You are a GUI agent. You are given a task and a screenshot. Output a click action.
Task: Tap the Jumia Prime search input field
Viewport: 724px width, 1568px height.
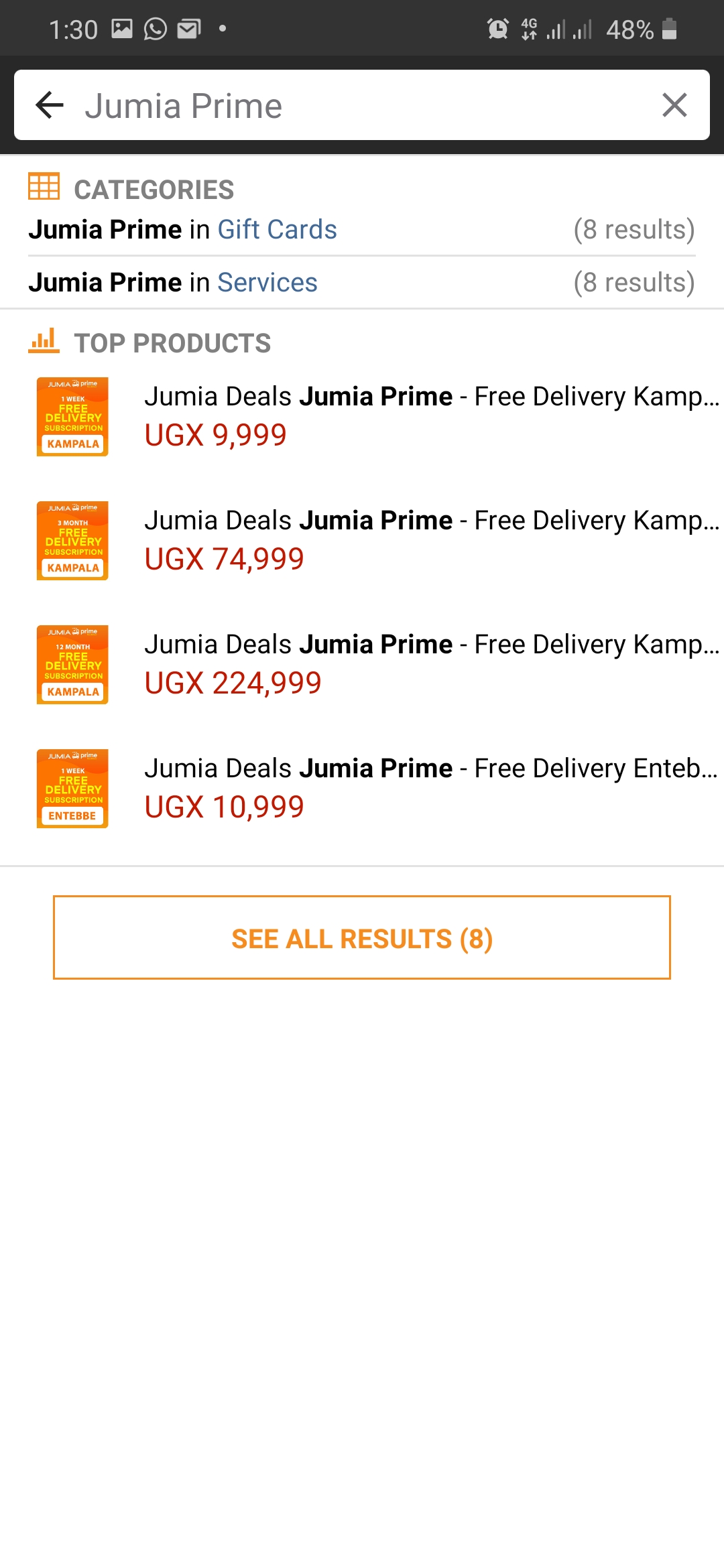click(x=335, y=105)
